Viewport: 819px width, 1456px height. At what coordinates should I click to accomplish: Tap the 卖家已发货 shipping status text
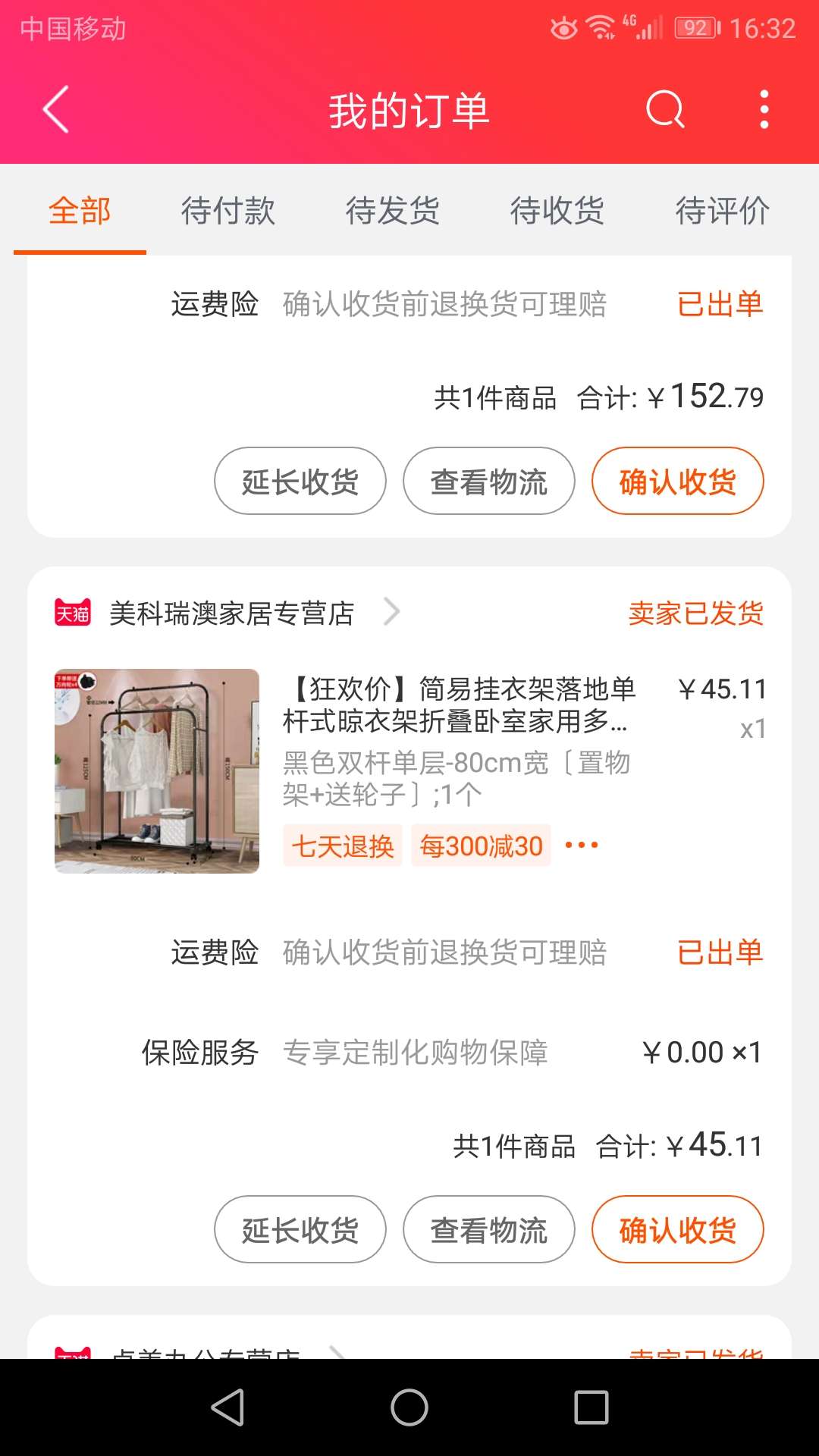coord(695,614)
